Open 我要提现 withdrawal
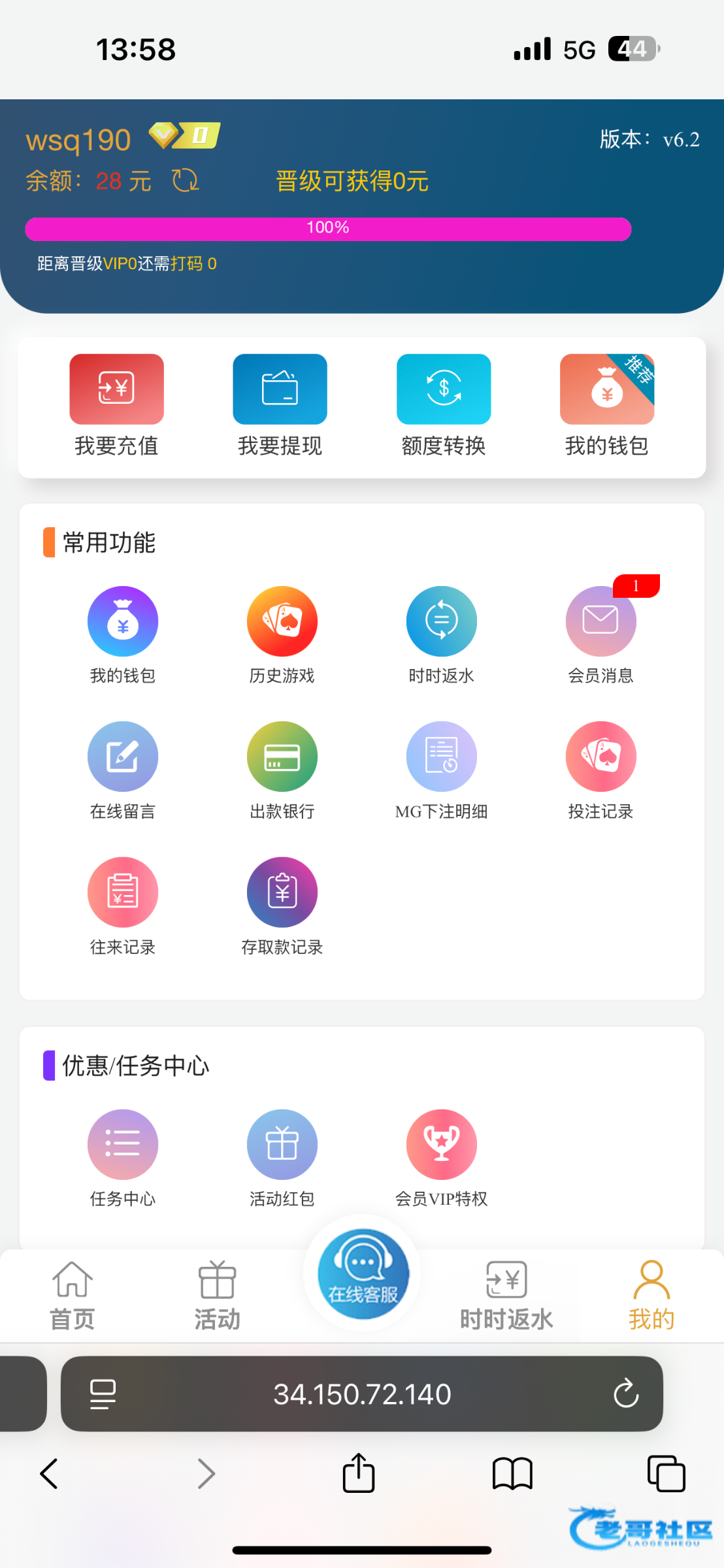The image size is (724, 1568). coord(280,405)
